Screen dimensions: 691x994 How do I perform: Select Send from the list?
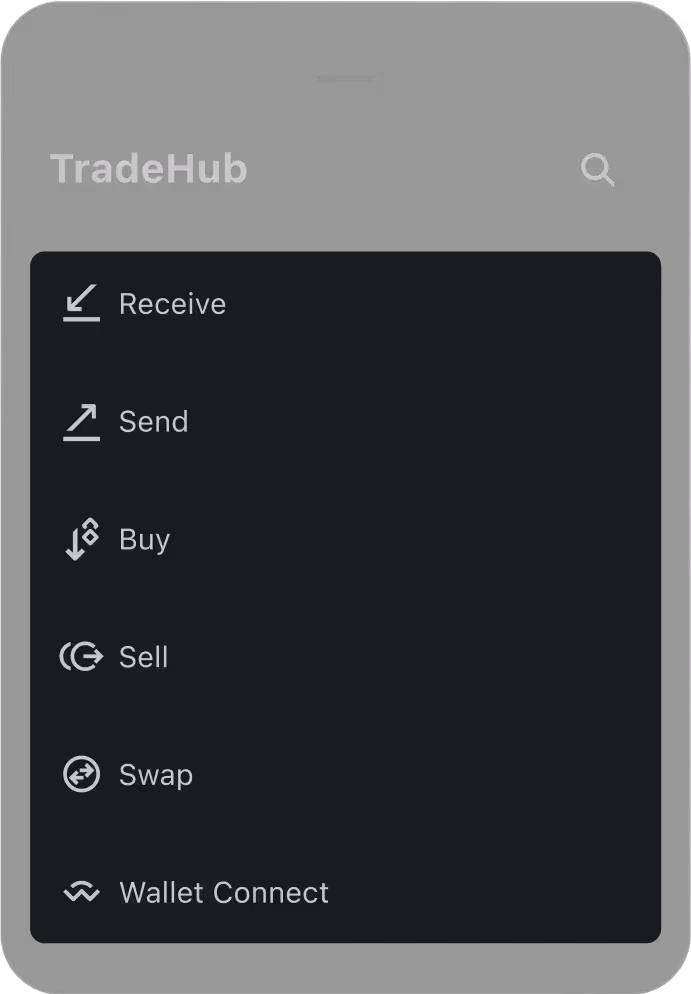[x=153, y=422]
